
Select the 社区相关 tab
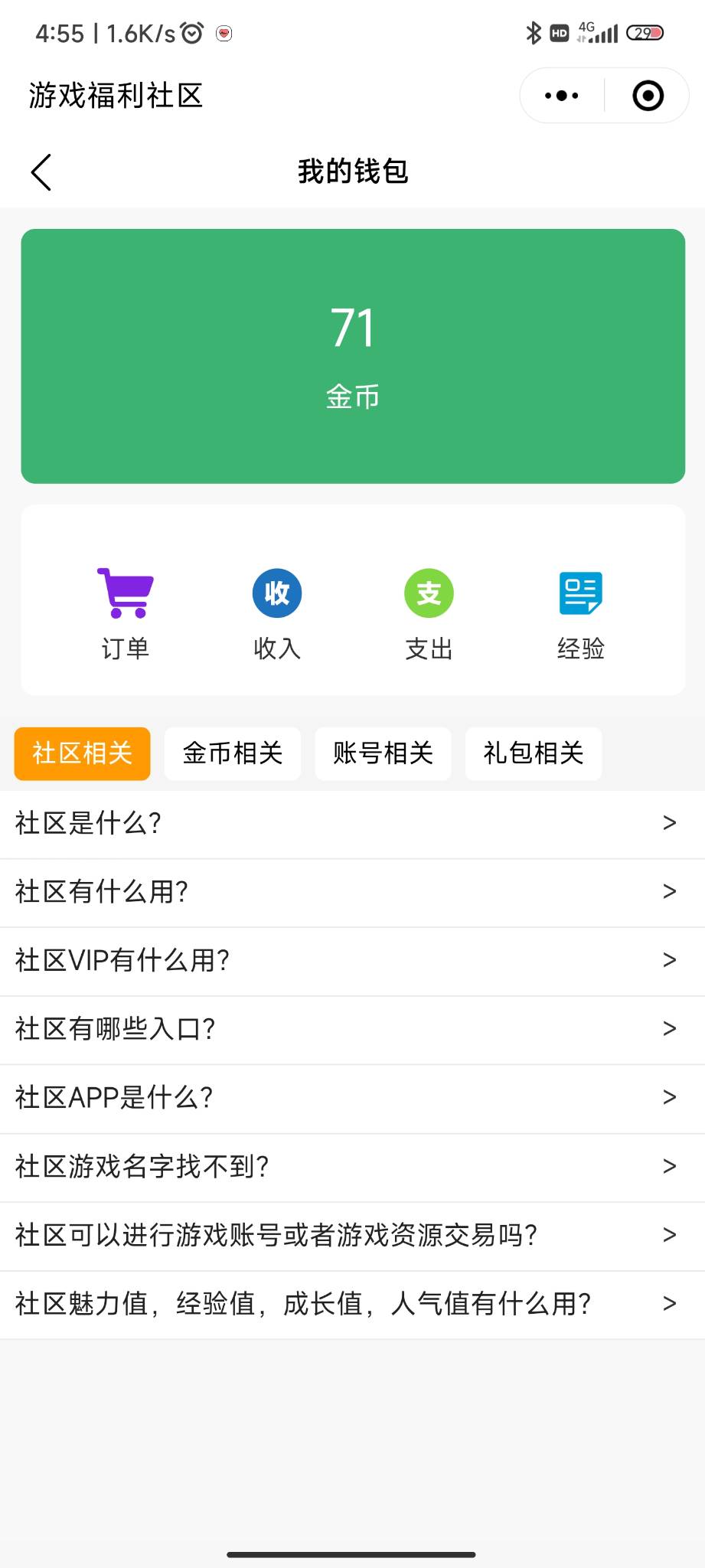pos(83,753)
